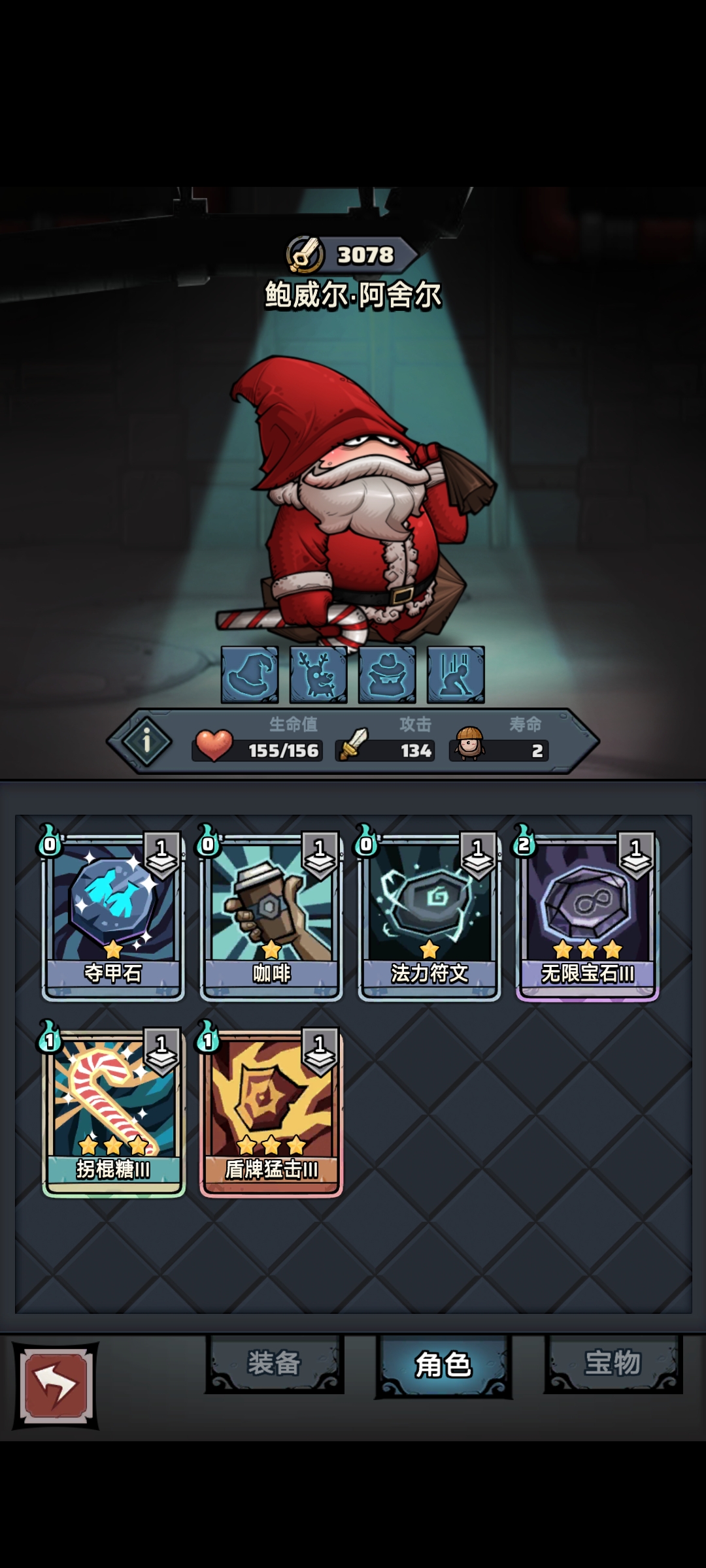The width and height of the screenshot is (706, 1568).
Task: Select the 角色 tab
Action: [x=443, y=1365]
